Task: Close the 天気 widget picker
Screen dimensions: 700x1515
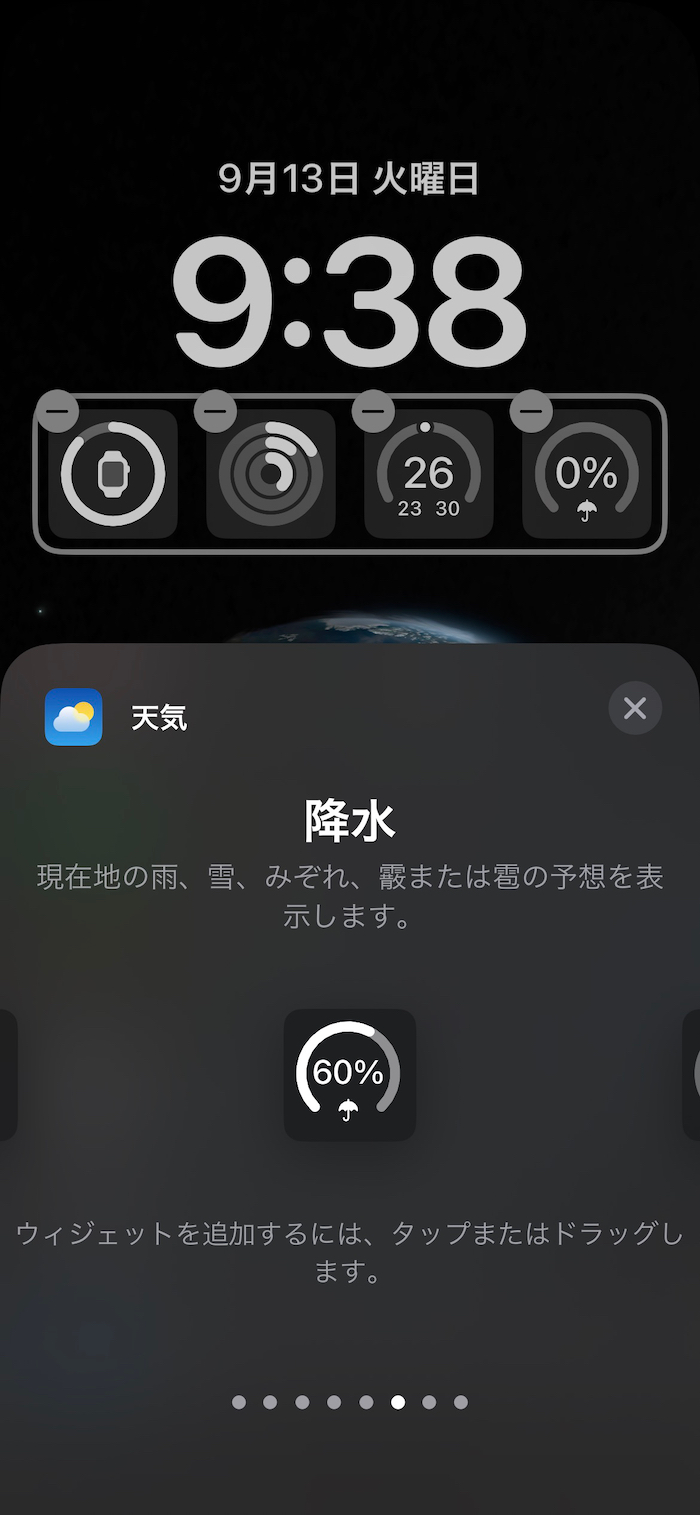Action: (635, 708)
